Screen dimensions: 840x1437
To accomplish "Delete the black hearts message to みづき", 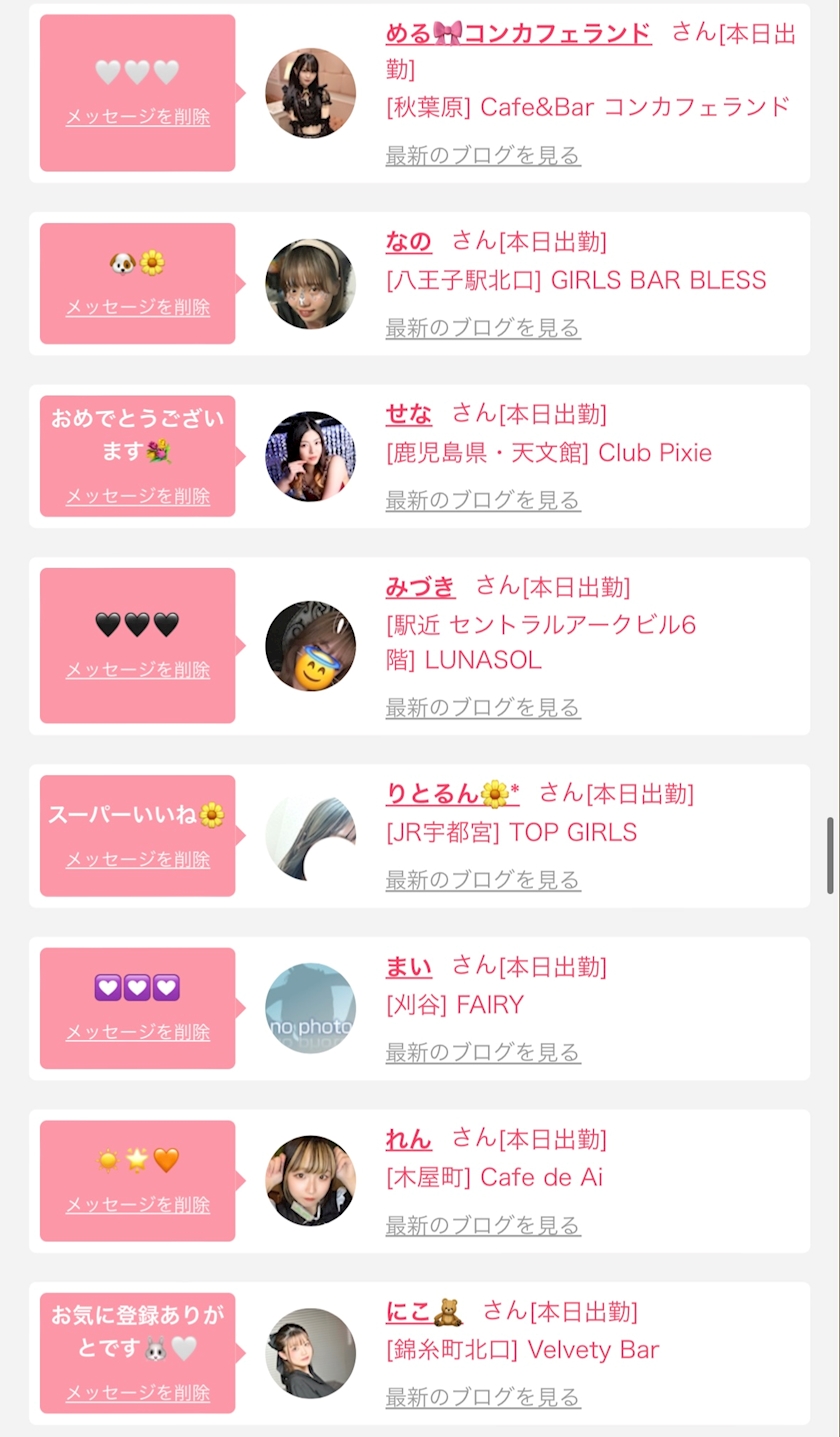I will 138,669.
